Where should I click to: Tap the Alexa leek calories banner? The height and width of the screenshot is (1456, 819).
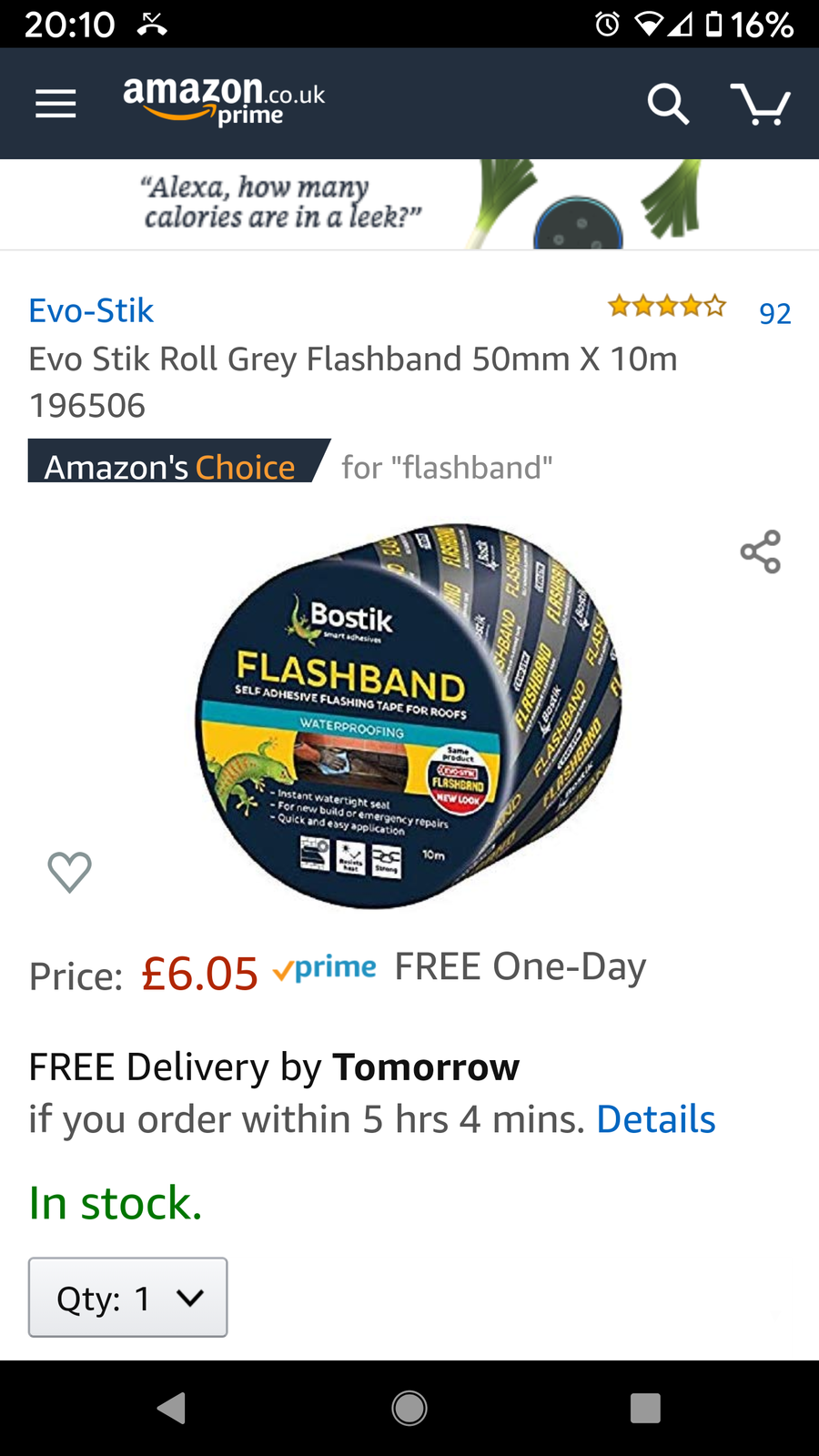pyautogui.click(x=409, y=205)
